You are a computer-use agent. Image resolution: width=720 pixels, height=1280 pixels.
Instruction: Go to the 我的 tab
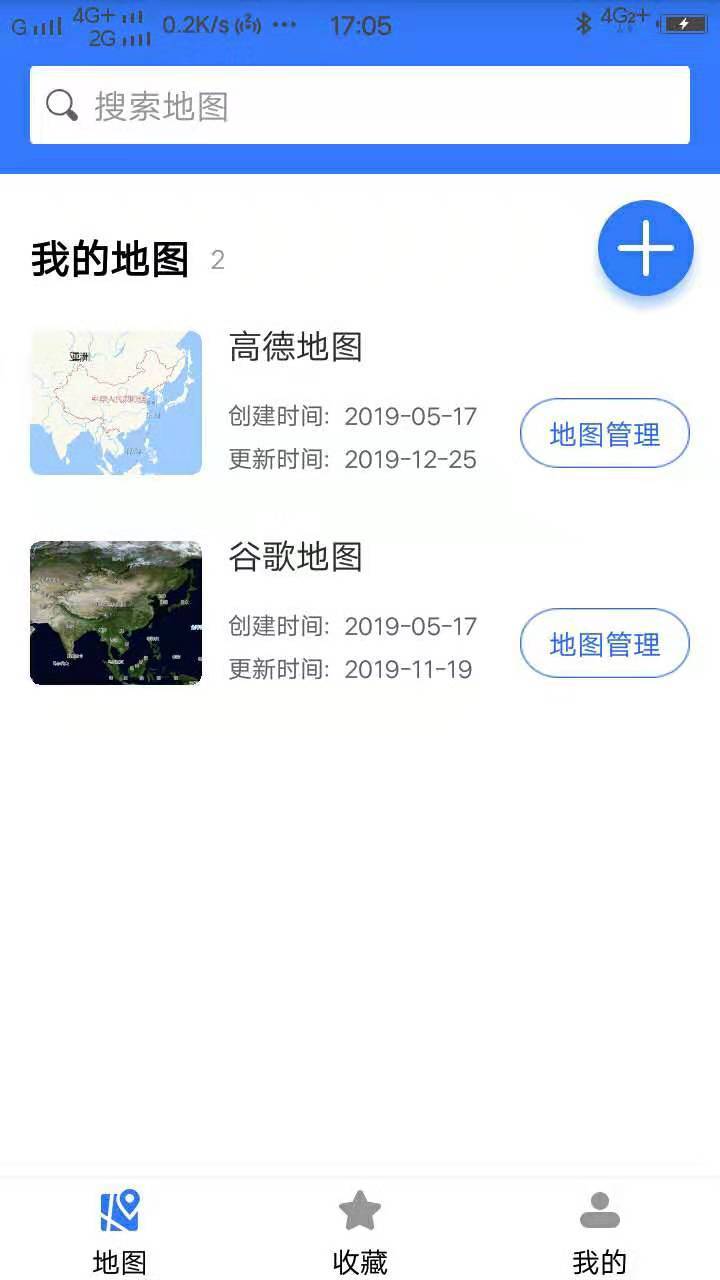click(x=600, y=1232)
